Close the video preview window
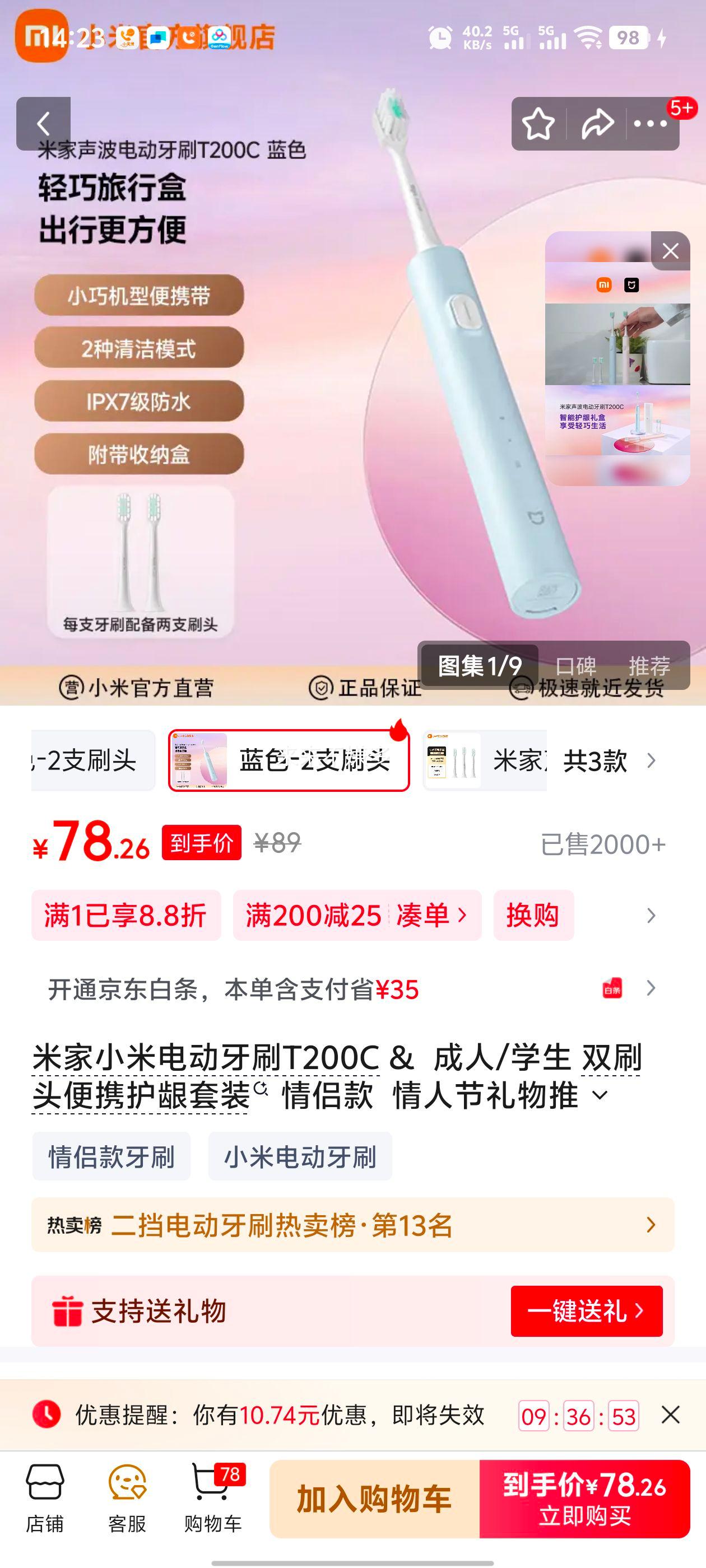Viewport: 706px width, 1568px height. [669, 250]
